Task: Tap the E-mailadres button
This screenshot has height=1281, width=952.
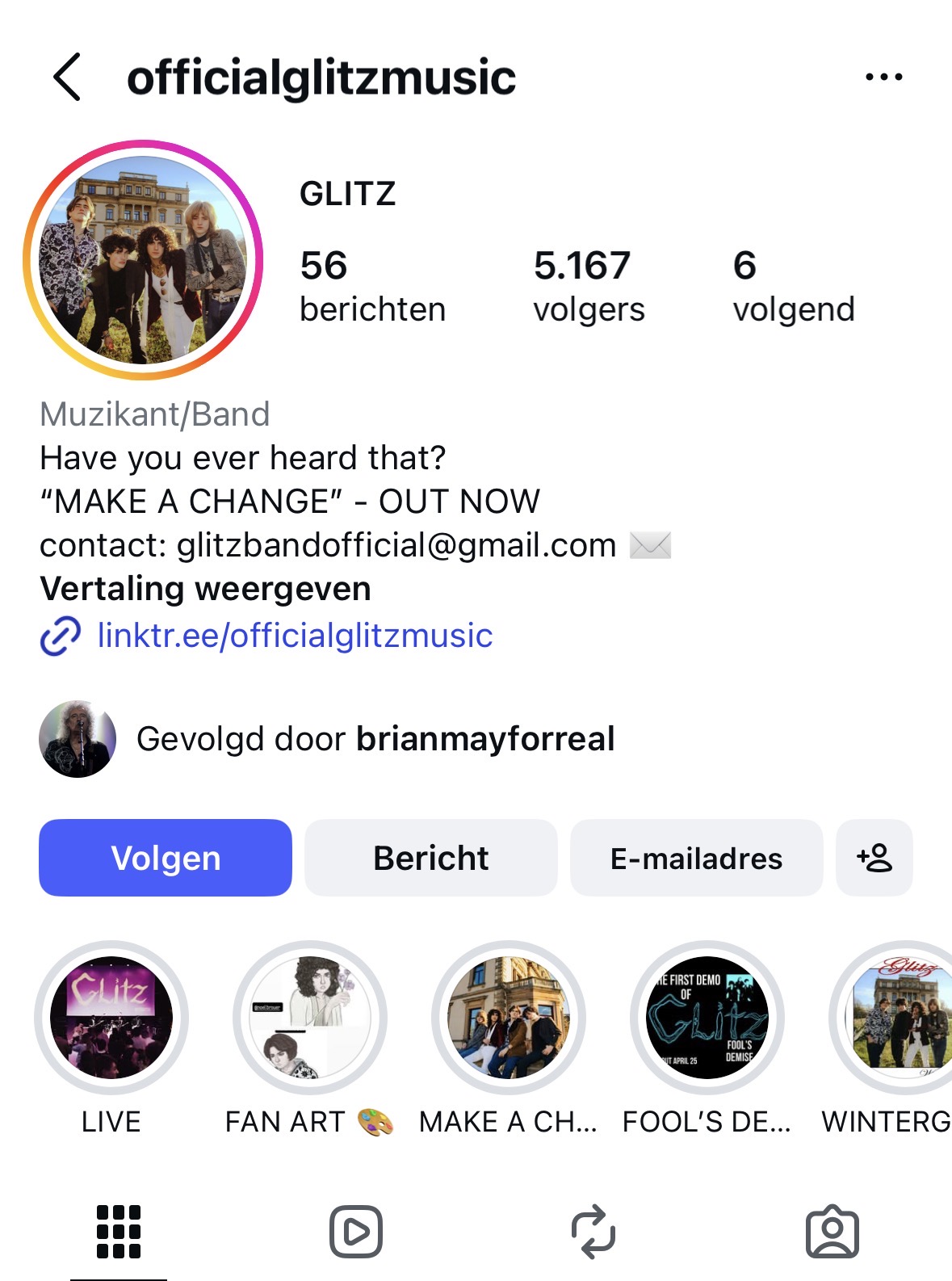Action: [696, 858]
